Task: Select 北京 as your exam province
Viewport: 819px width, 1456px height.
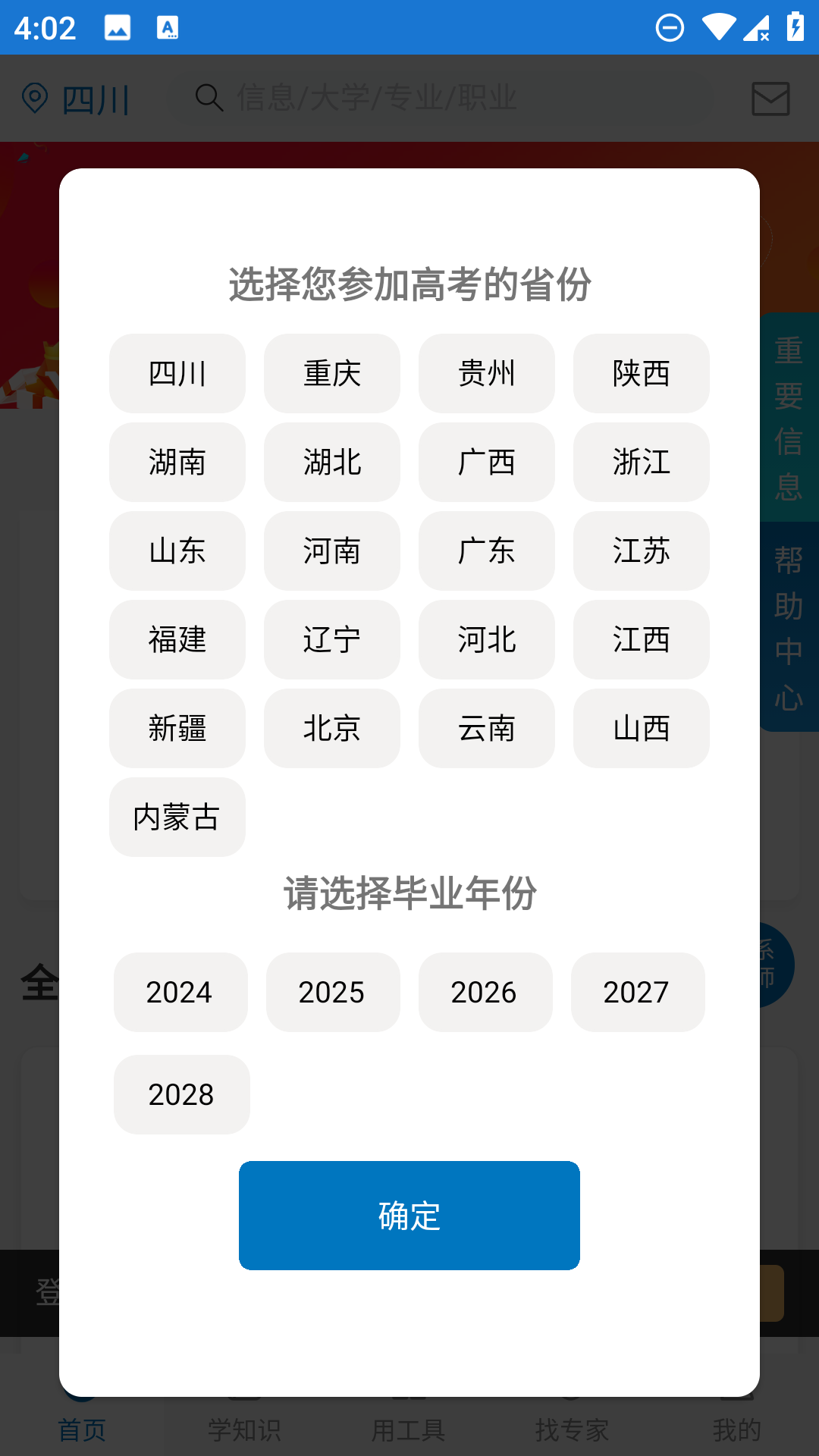Action: click(x=331, y=728)
